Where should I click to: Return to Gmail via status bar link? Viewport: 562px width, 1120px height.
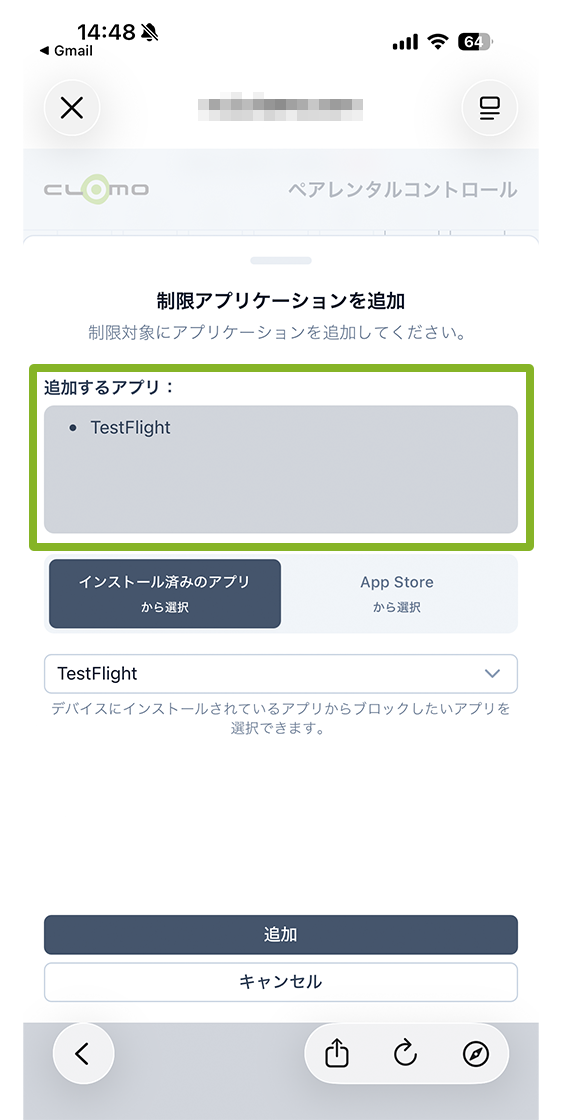click(x=66, y=51)
